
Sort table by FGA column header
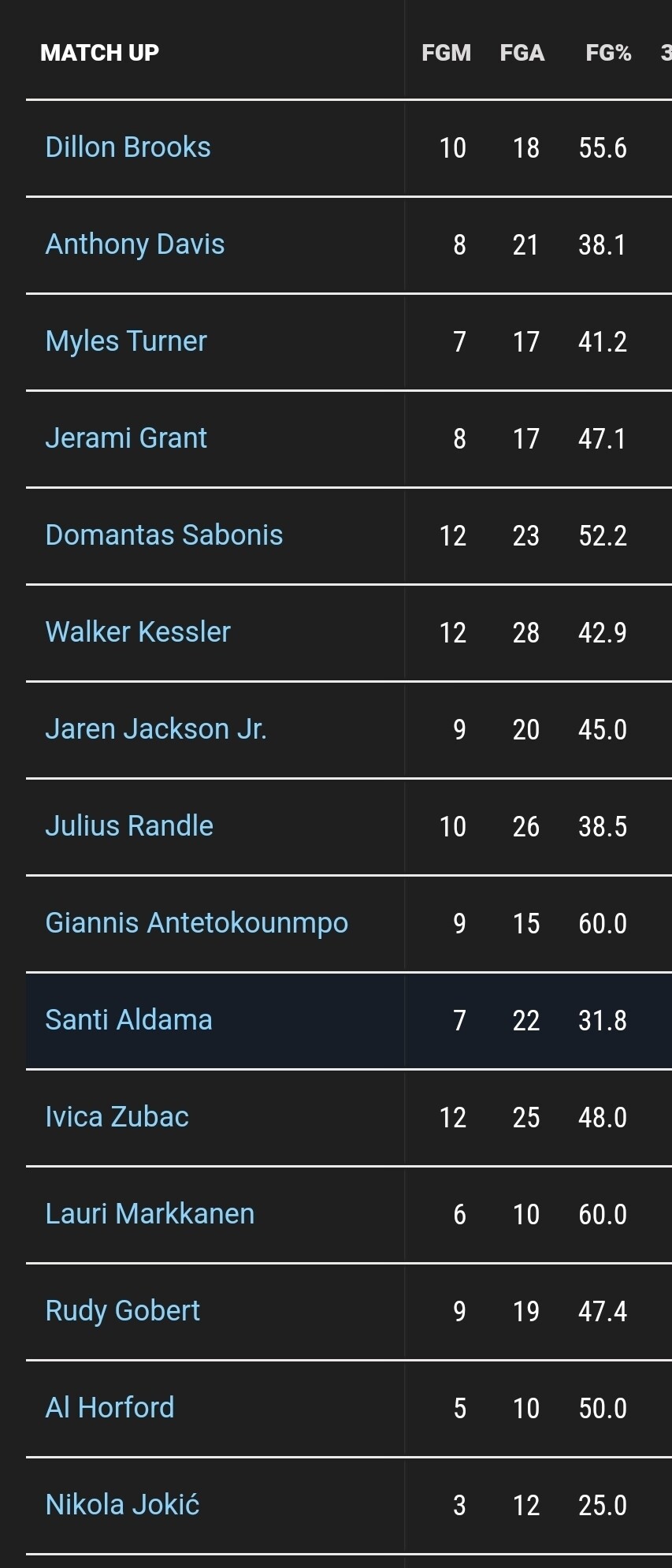[522, 53]
